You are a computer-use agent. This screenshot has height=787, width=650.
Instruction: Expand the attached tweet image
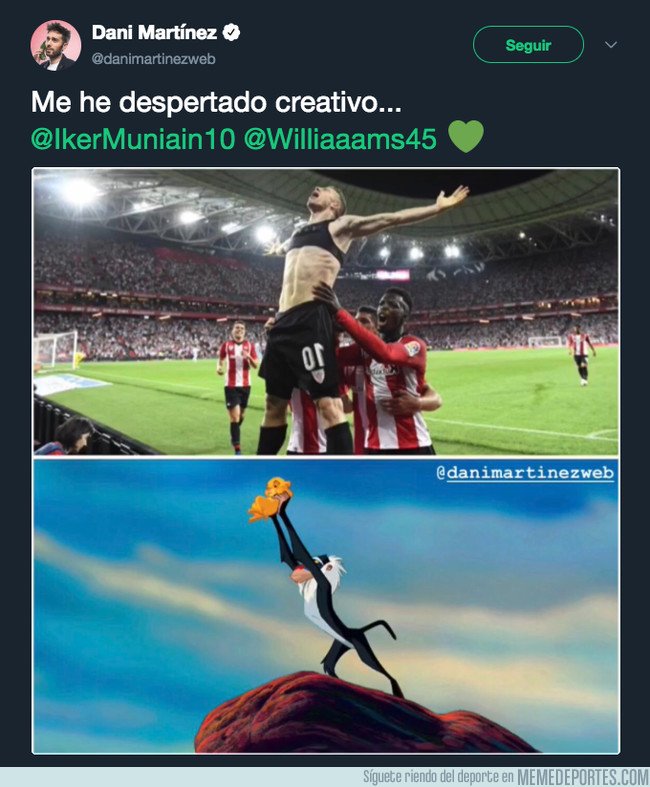326,461
